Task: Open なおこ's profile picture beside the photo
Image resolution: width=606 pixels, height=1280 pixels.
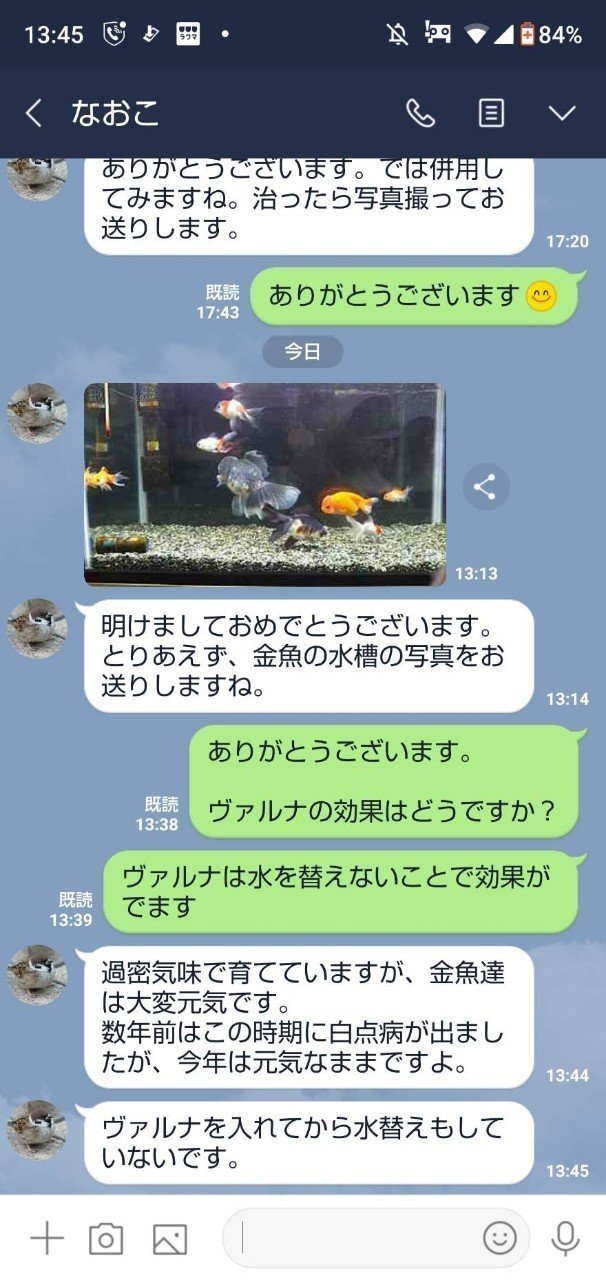Action: point(37,413)
